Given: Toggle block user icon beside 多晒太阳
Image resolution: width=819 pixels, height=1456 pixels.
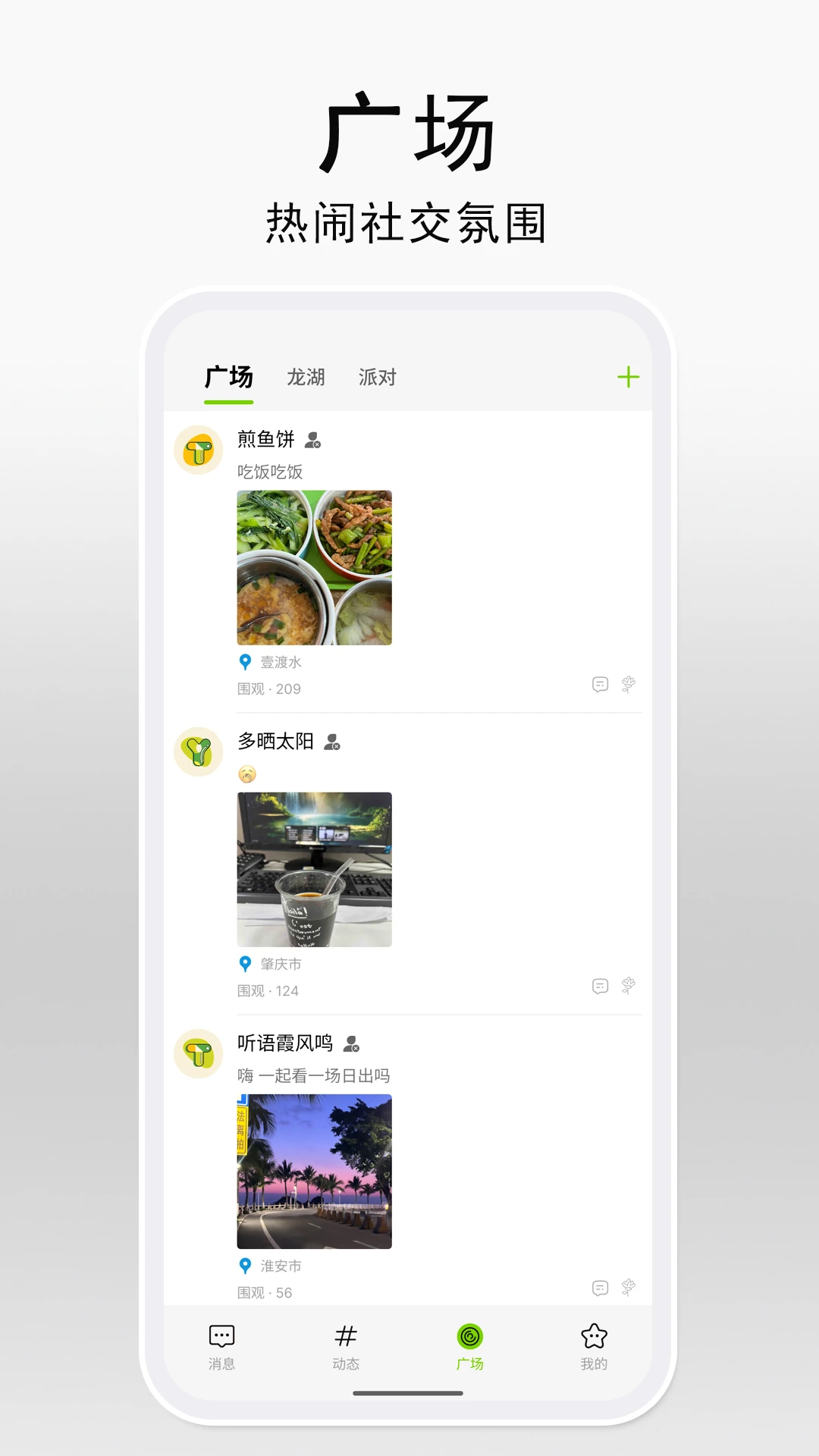Looking at the screenshot, I should (x=331, y=743).
